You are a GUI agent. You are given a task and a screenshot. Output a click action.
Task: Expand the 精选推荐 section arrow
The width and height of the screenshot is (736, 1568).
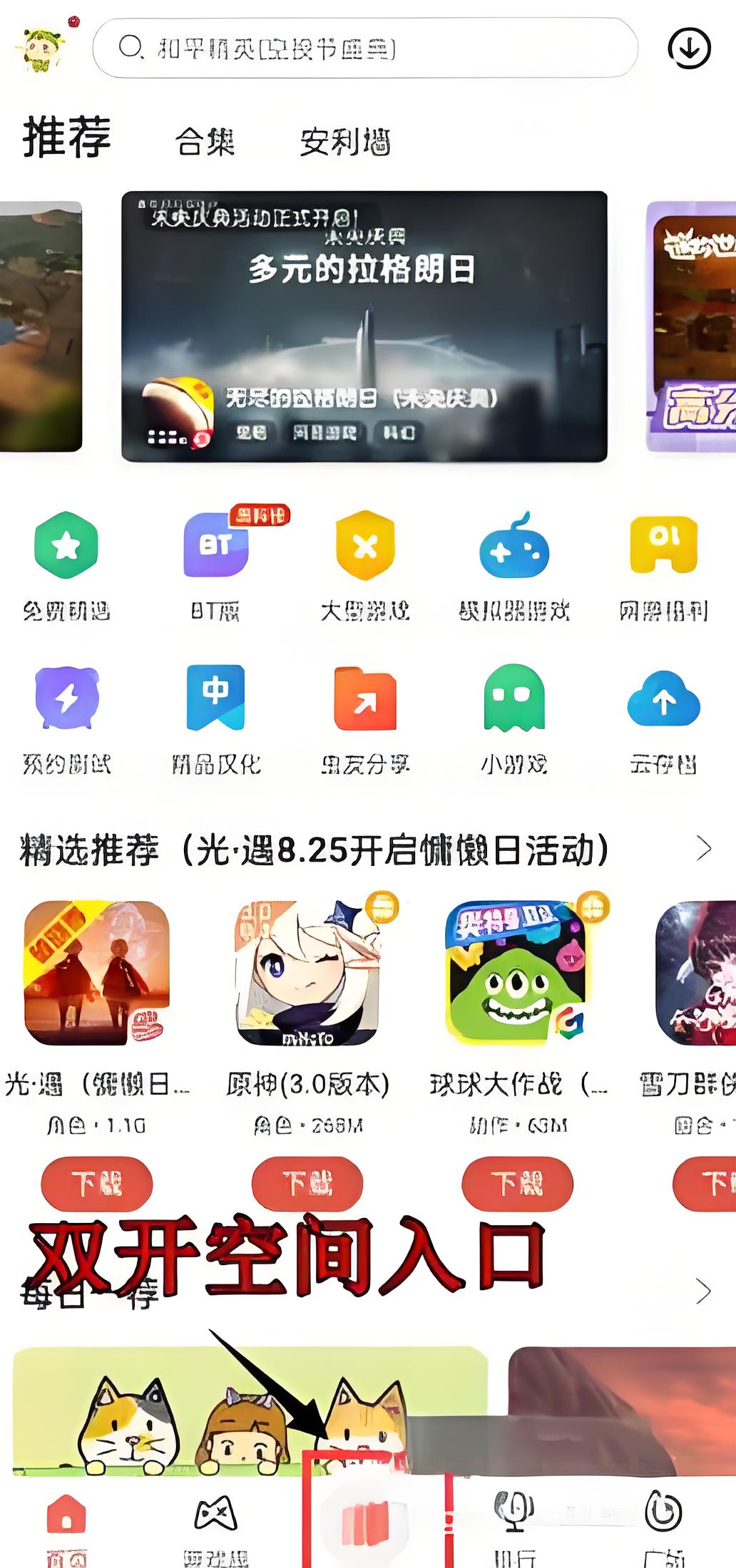tap(703, 848)
